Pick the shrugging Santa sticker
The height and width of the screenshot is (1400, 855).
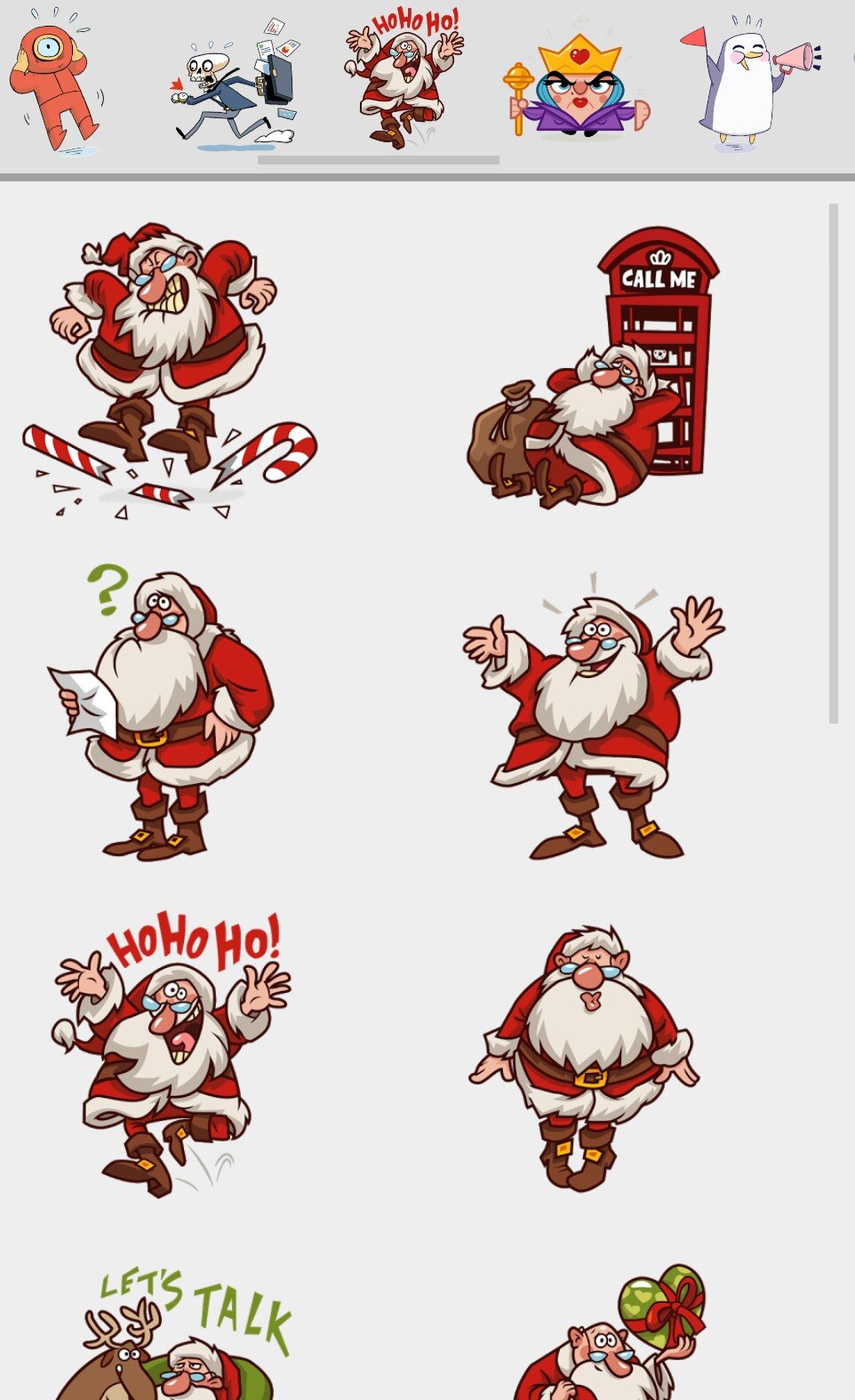click(585, 1058)
